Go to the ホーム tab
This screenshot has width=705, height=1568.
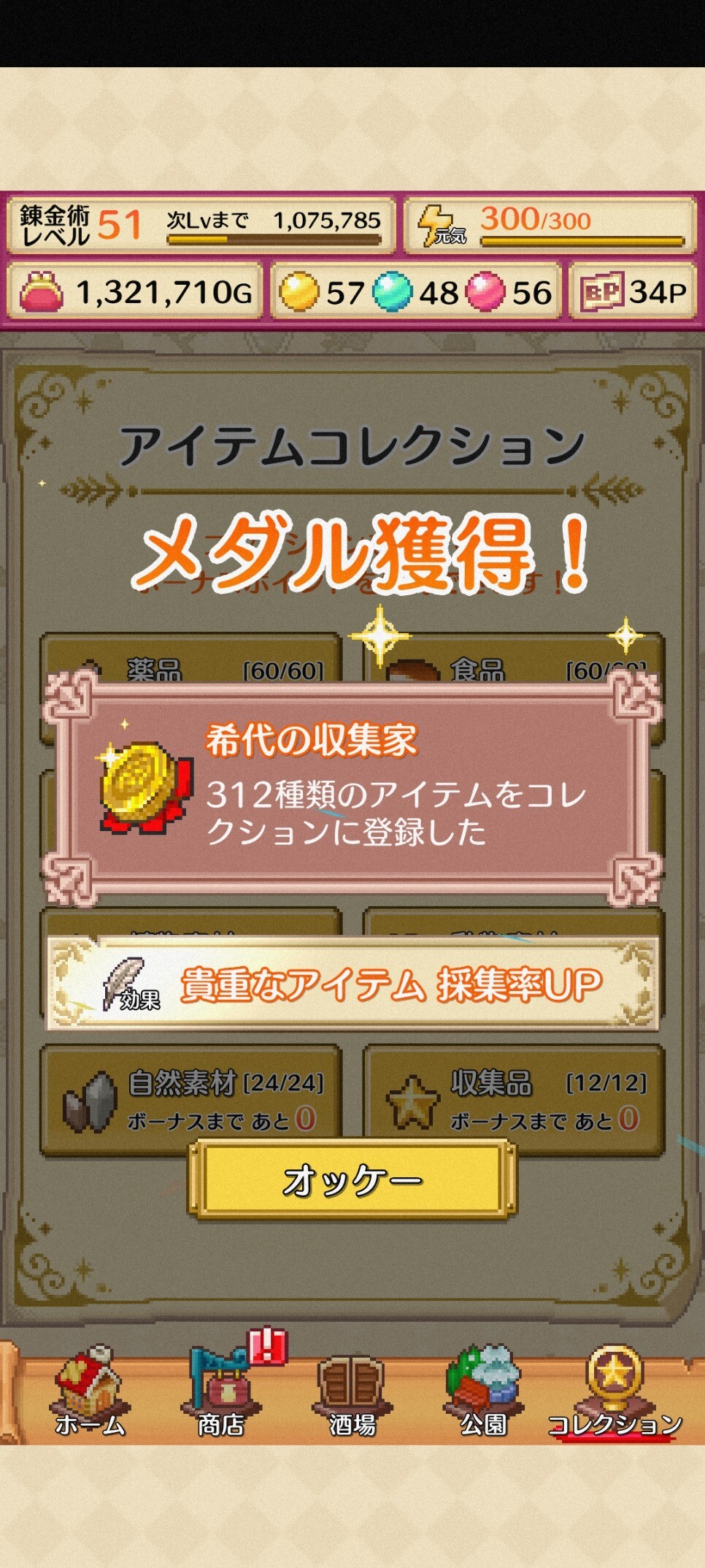(90, 1392)
